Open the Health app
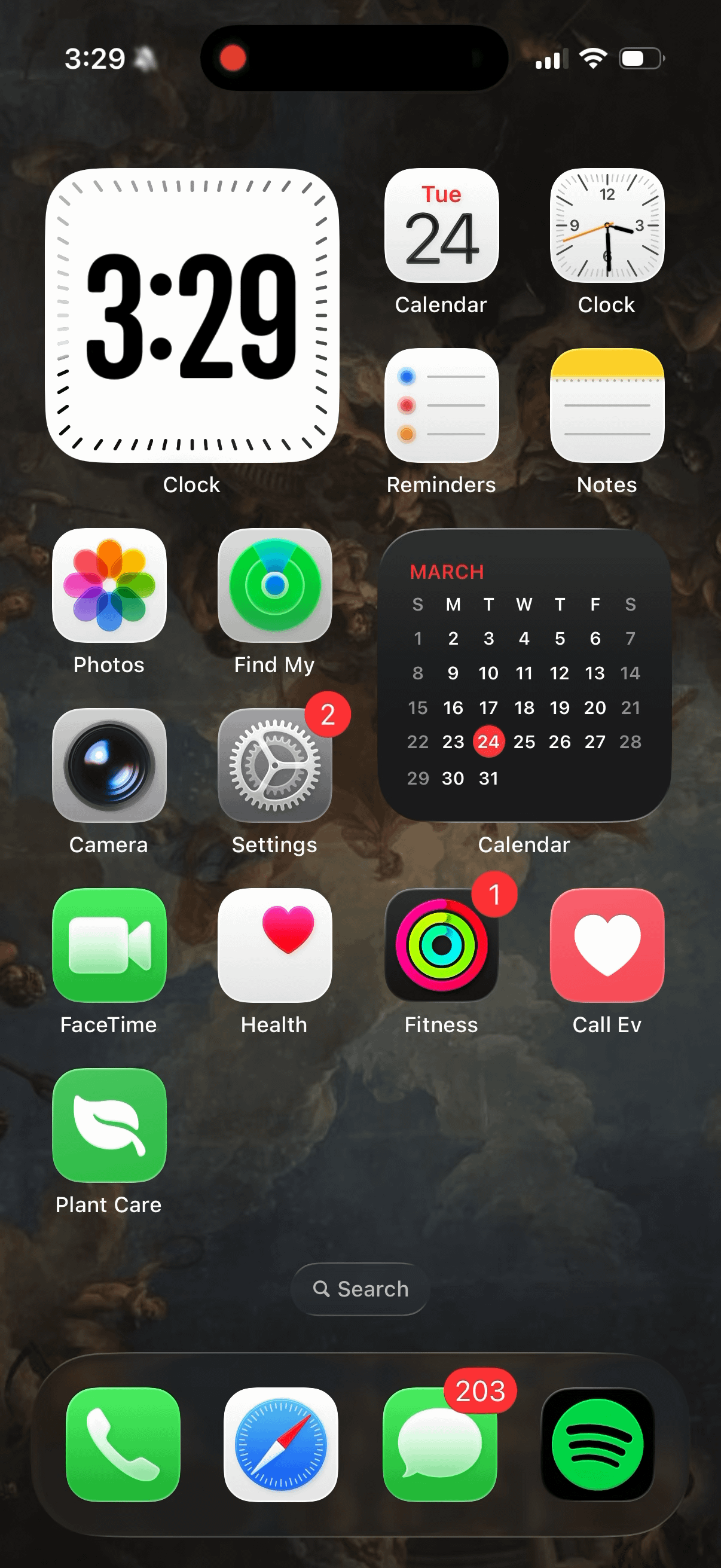The height and width of the screenshot is (1568, 721). point(274,945)
